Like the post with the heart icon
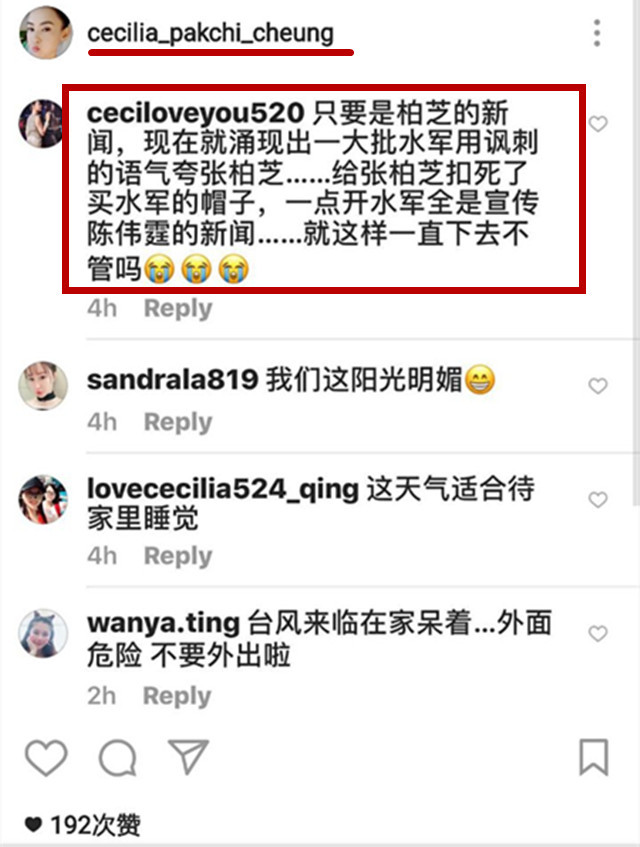 [x=45, y=758]
